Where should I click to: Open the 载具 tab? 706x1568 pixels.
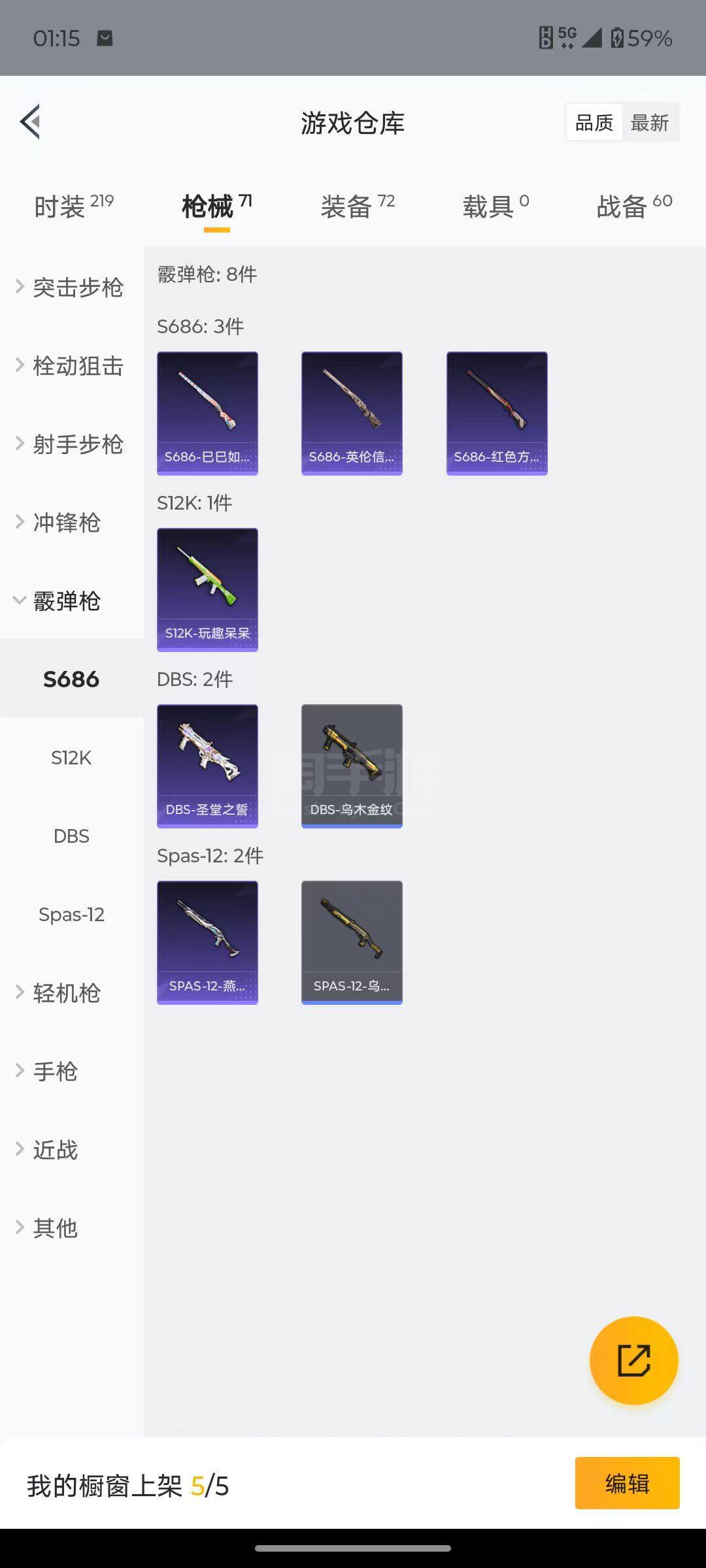click(495, 206)
